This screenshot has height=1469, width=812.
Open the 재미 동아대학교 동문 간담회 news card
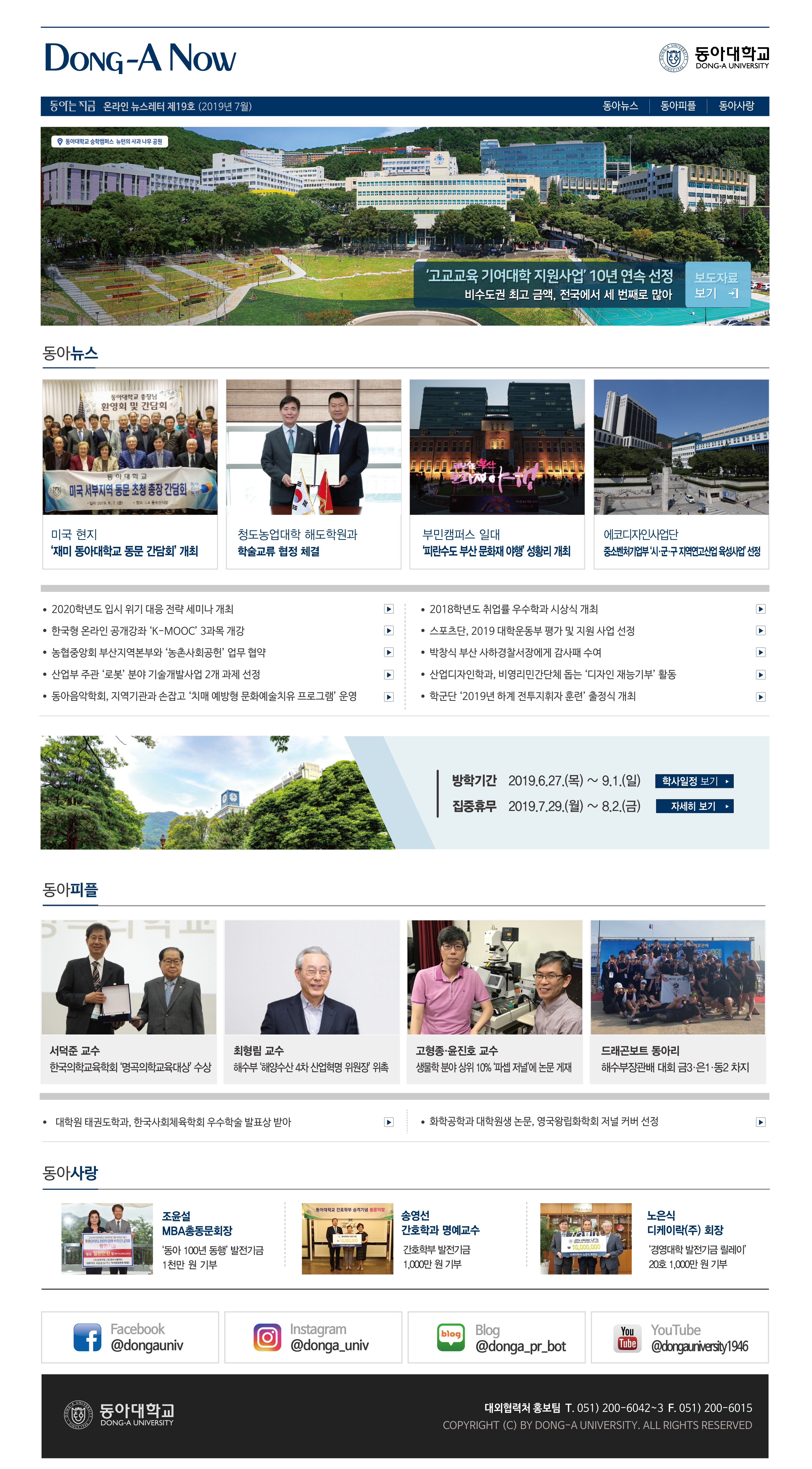click(x=130, y=473)
